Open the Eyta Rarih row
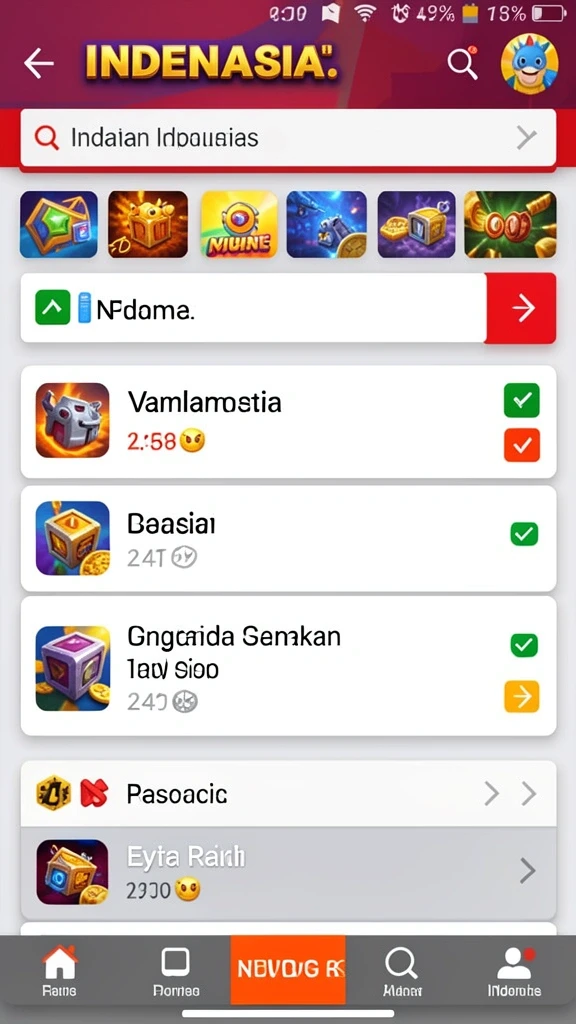Viewport: 576px width, 1024px height. point(288,872)
